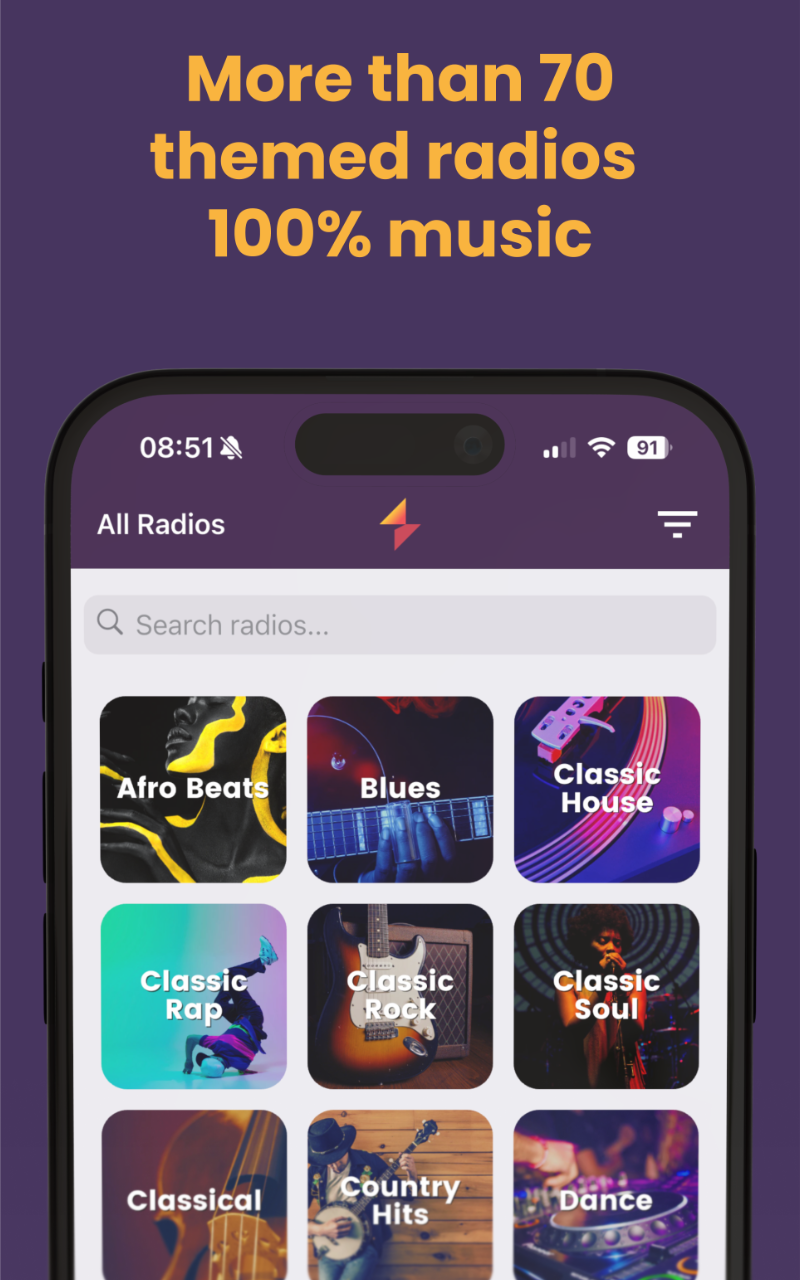Open the Classic House station
The image size is (800, 1280).
coord(606,788)
